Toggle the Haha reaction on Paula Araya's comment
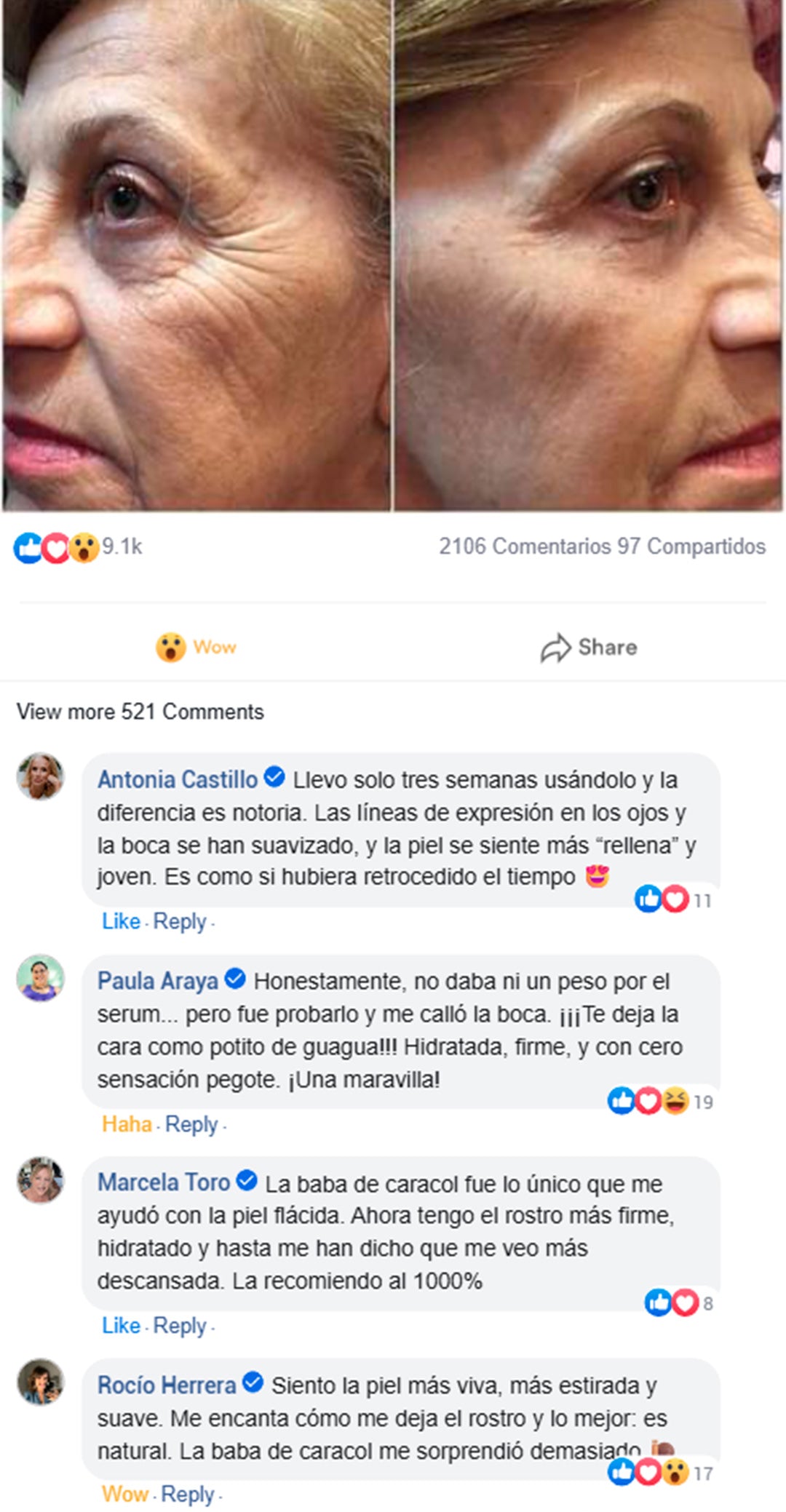Screen dimensions: 786x1512 pos(127,1124)
